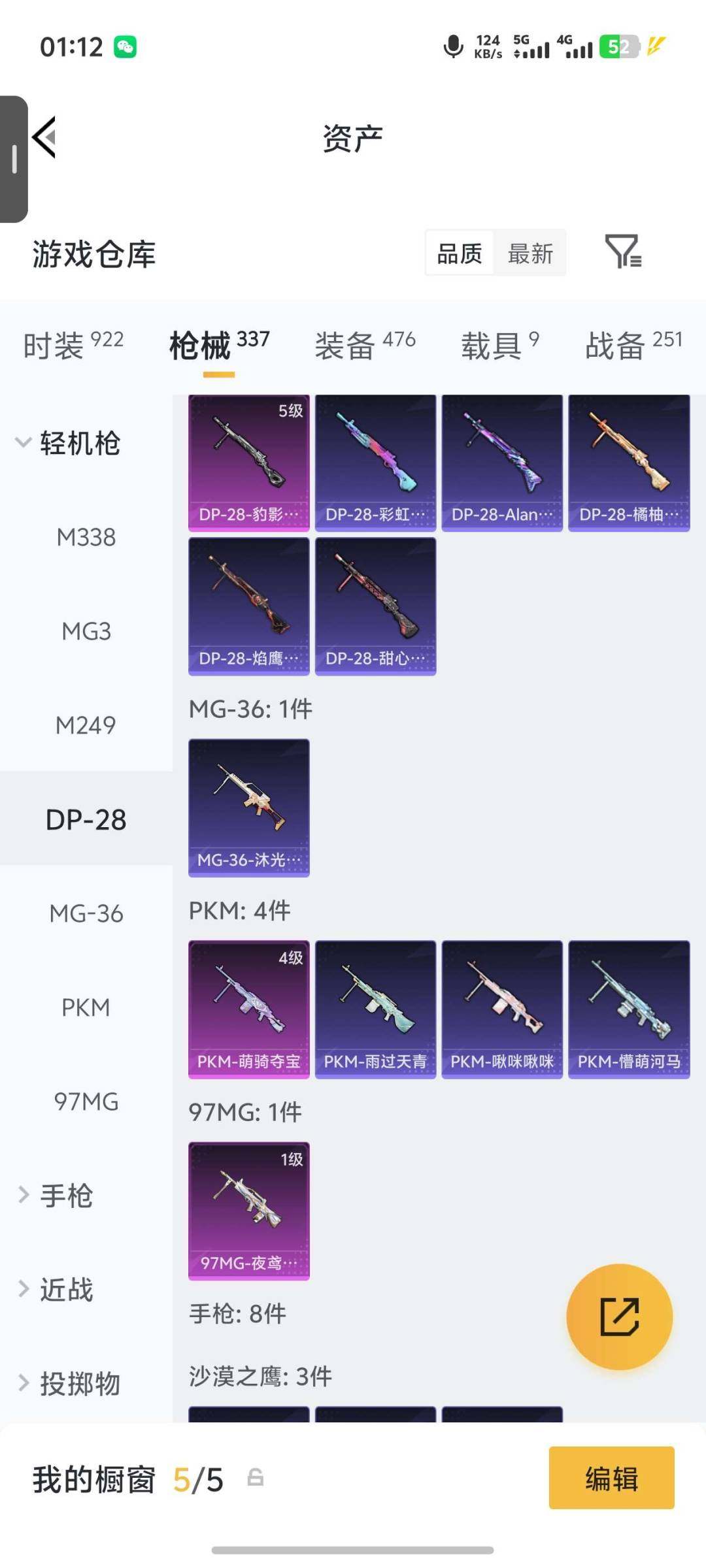Select M338 in the side list
Viewport: 706px width, 1568px height.
tap(86, 537)
